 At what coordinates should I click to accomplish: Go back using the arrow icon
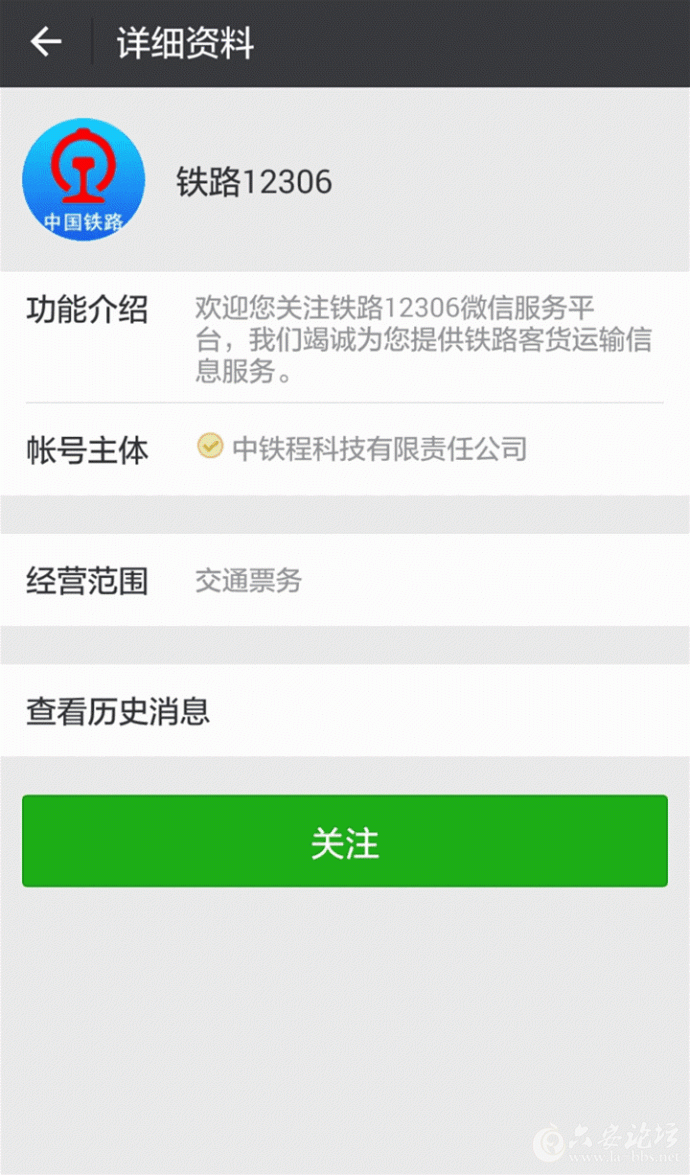pos(46,43)
